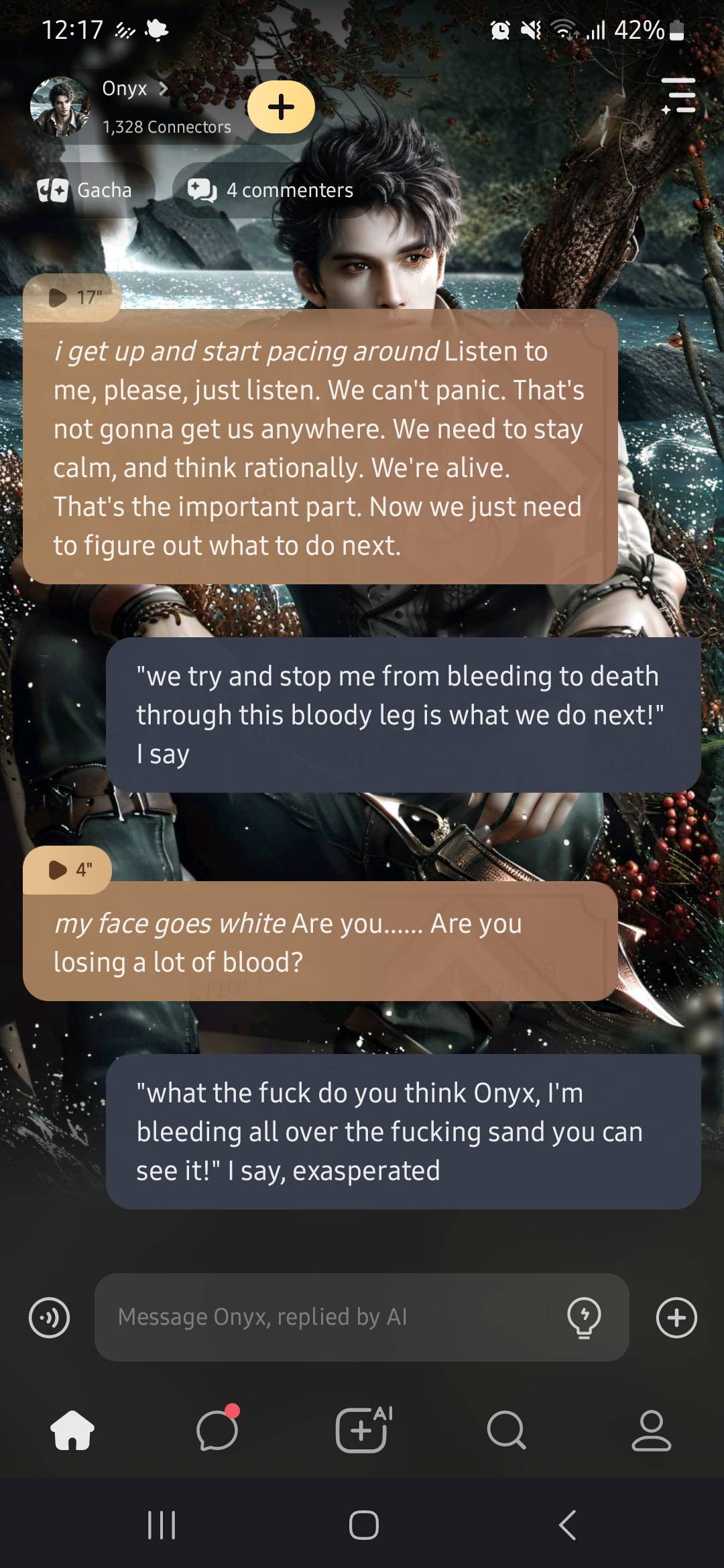724x1568 pixels.
Task: Tap the voice input icon
Action: (50, 1317)
